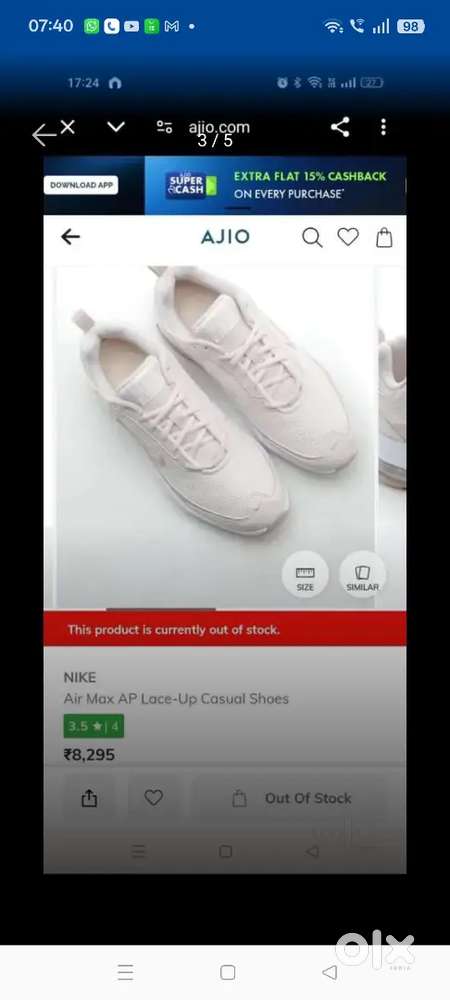The height and width of the screenshot is (1000, 450).
Task: Go back from the photo viewer using the top arrow
Action: tap(44, 135)
